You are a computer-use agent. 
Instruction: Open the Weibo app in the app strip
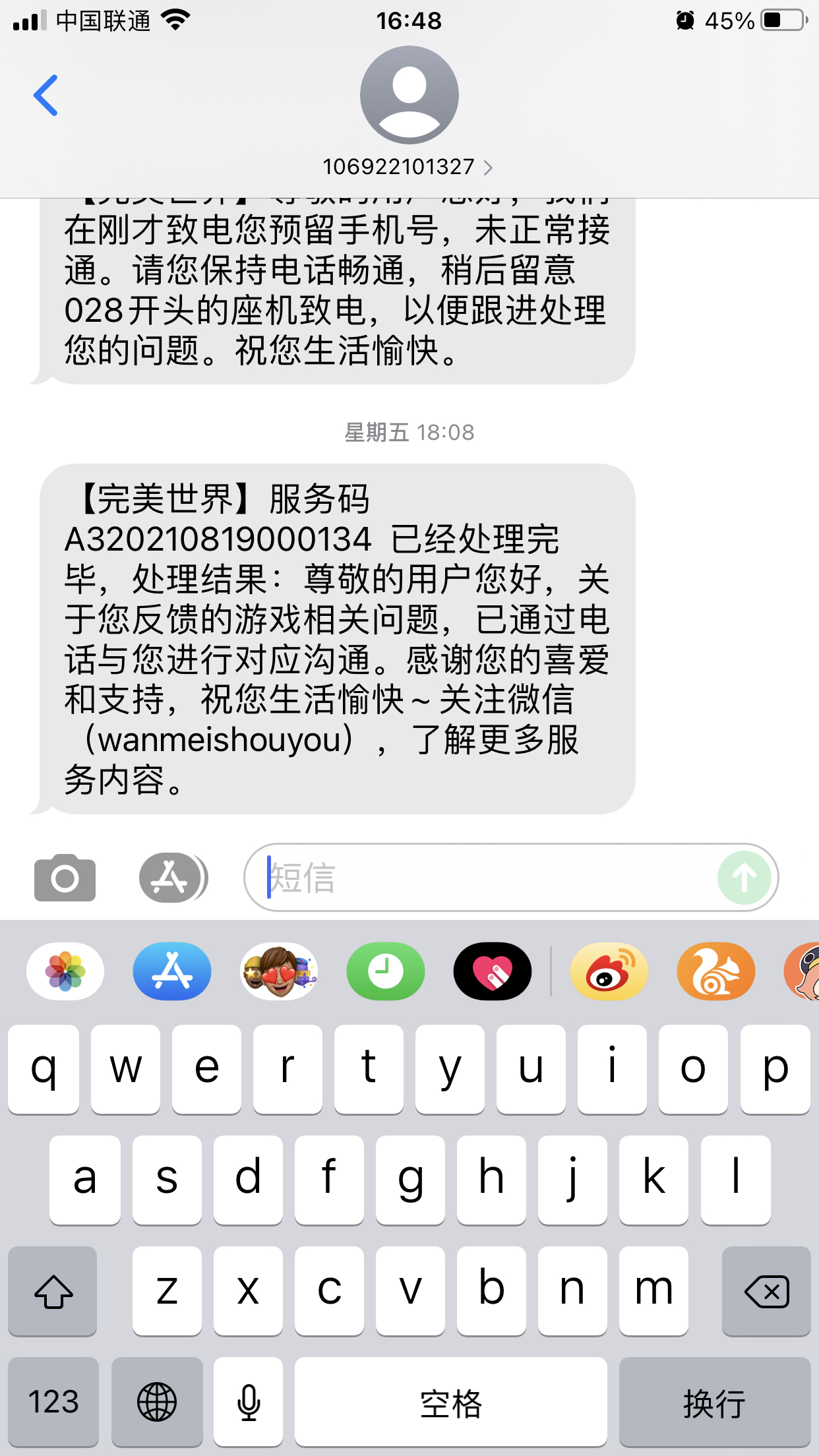coord(609,971)
